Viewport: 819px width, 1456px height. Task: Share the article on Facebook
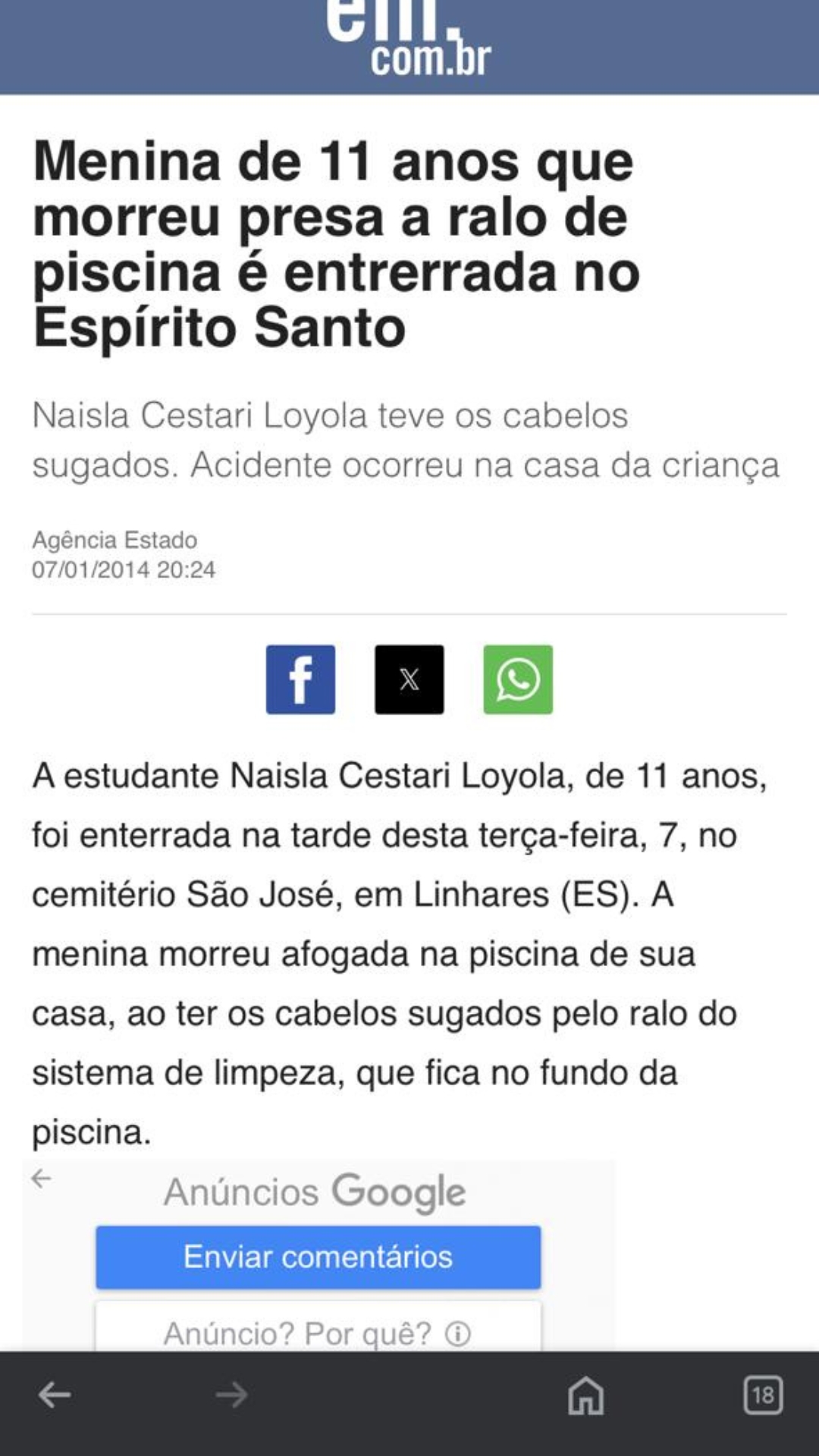pyautogui.click(x=300, y=679)
